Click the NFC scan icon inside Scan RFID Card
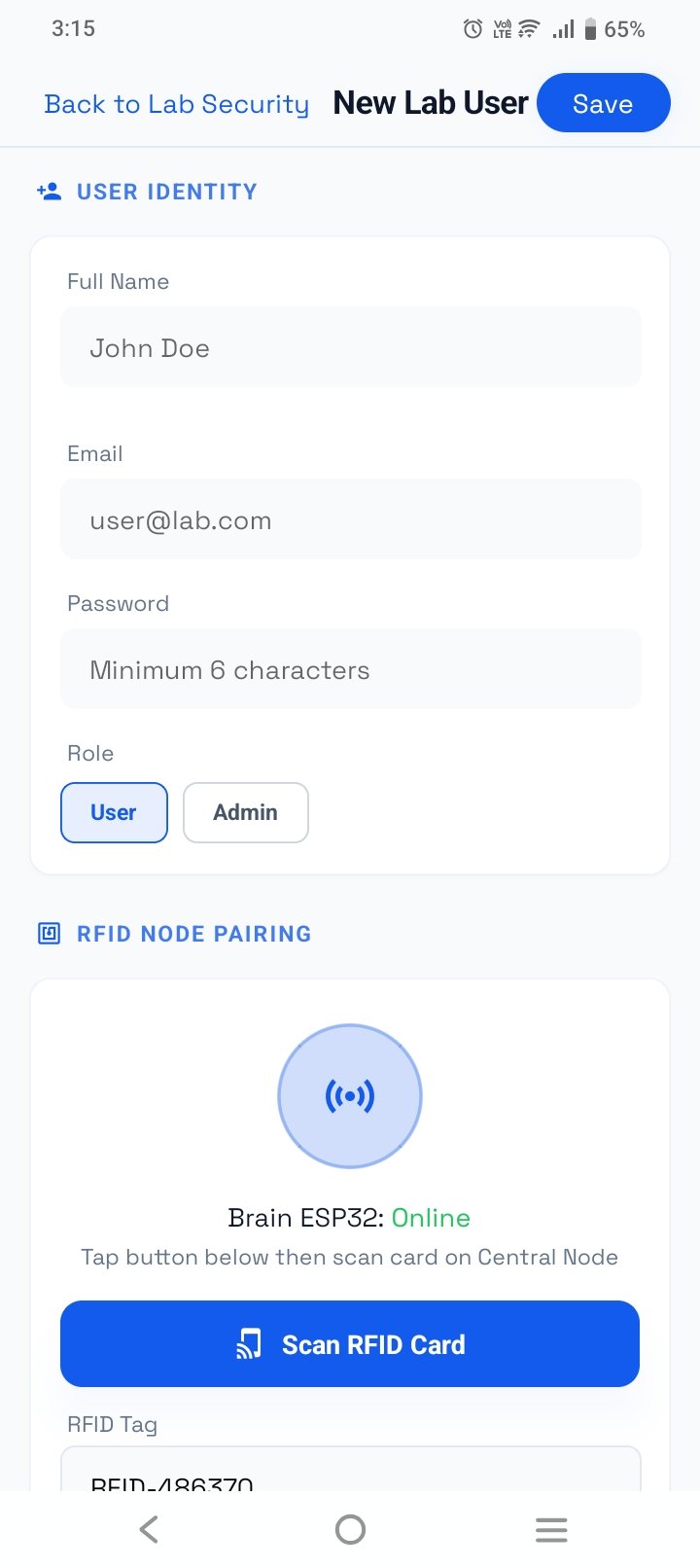This screenshot has width=700, height=1568. [250, 1344]
